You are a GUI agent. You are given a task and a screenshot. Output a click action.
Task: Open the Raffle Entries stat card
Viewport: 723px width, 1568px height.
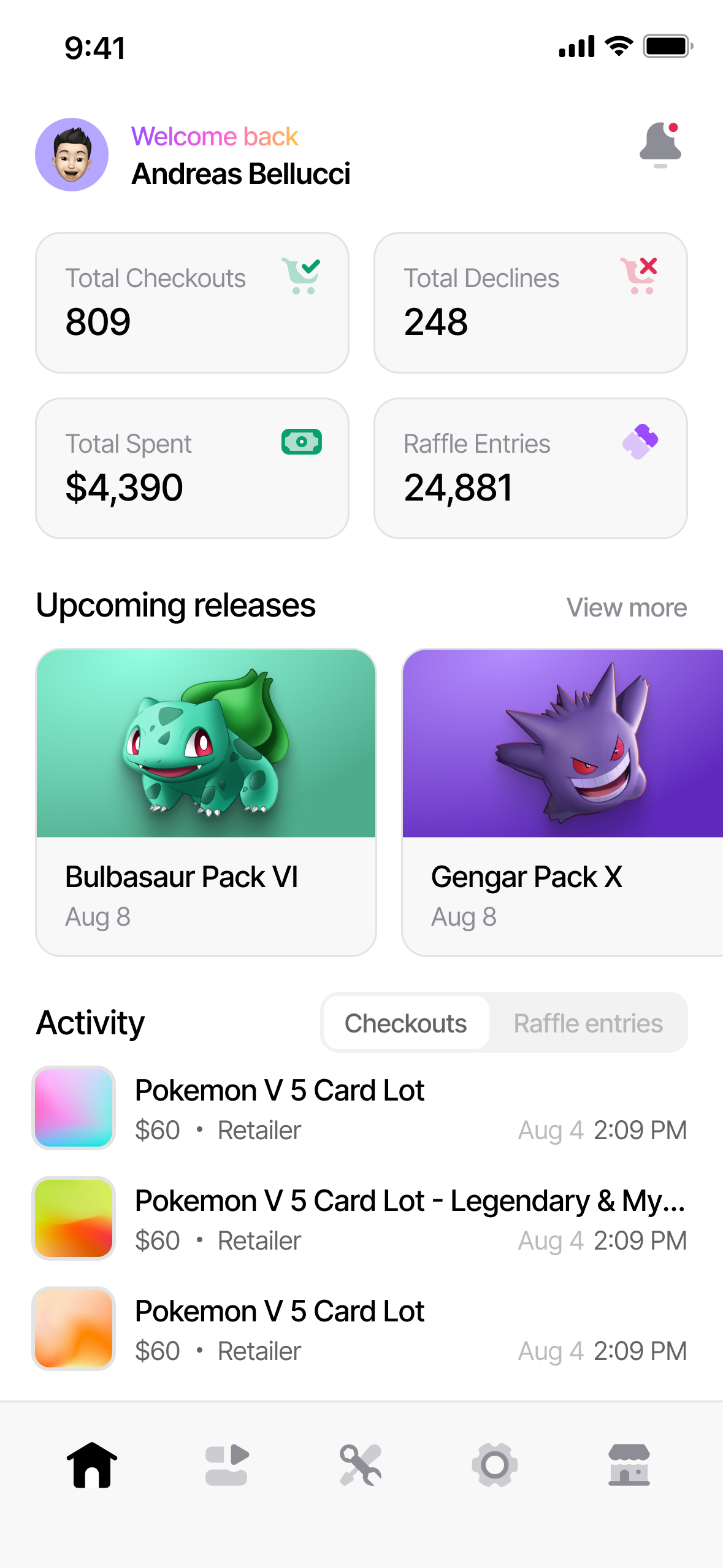530,468
